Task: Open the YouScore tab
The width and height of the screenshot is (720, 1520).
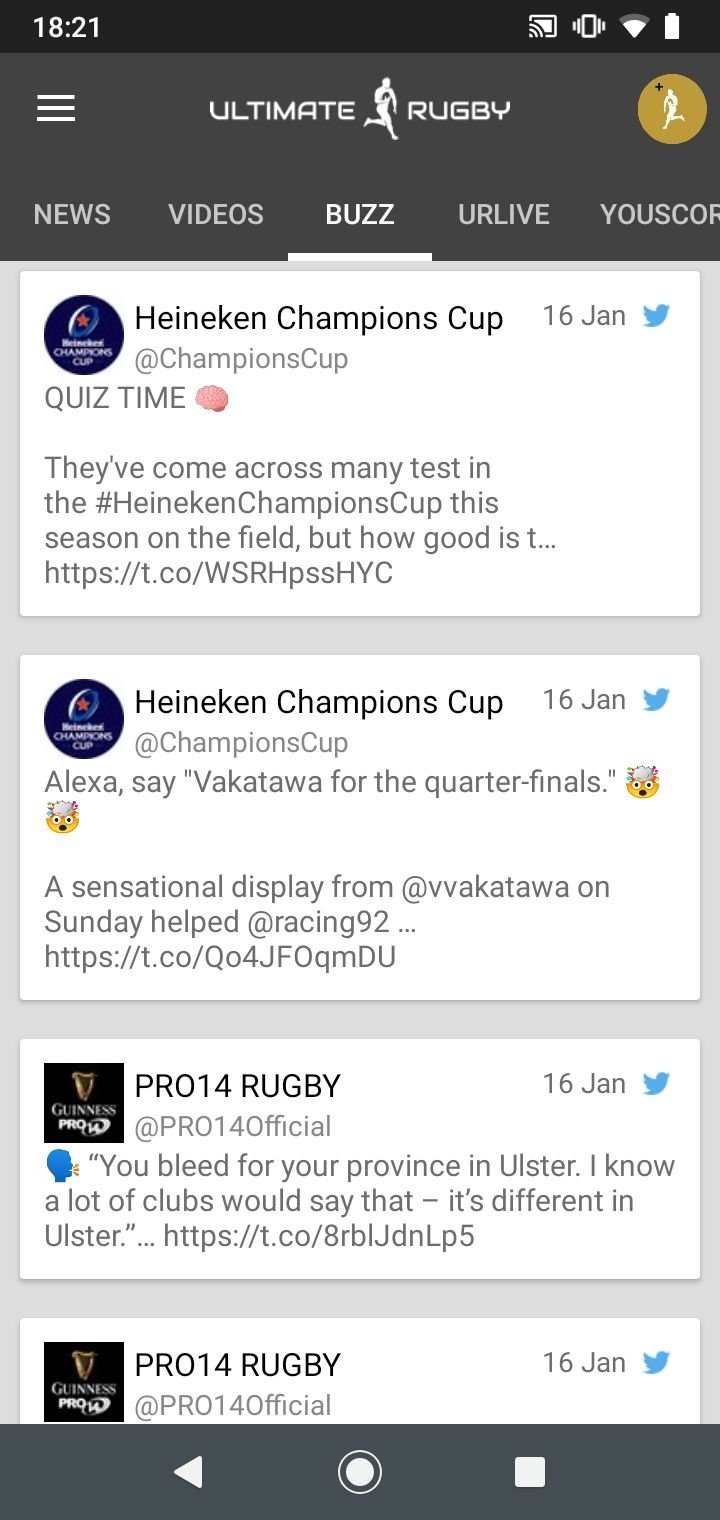Action: point(658,214)
